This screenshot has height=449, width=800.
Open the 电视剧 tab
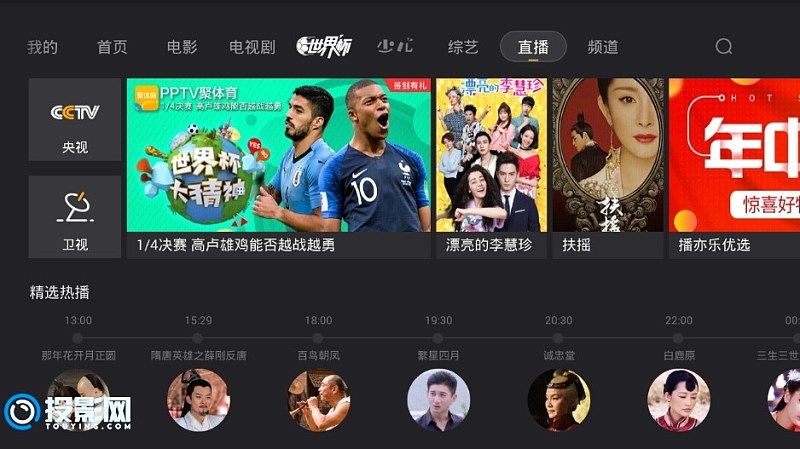[252, 47]
